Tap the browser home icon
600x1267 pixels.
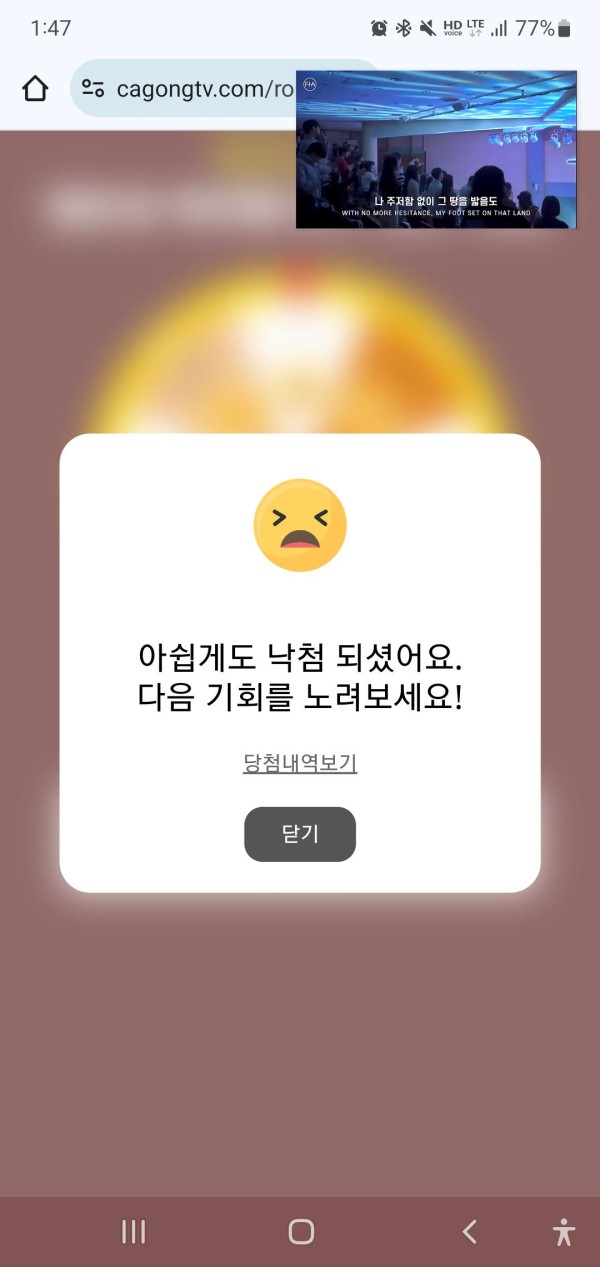[35, 88]
